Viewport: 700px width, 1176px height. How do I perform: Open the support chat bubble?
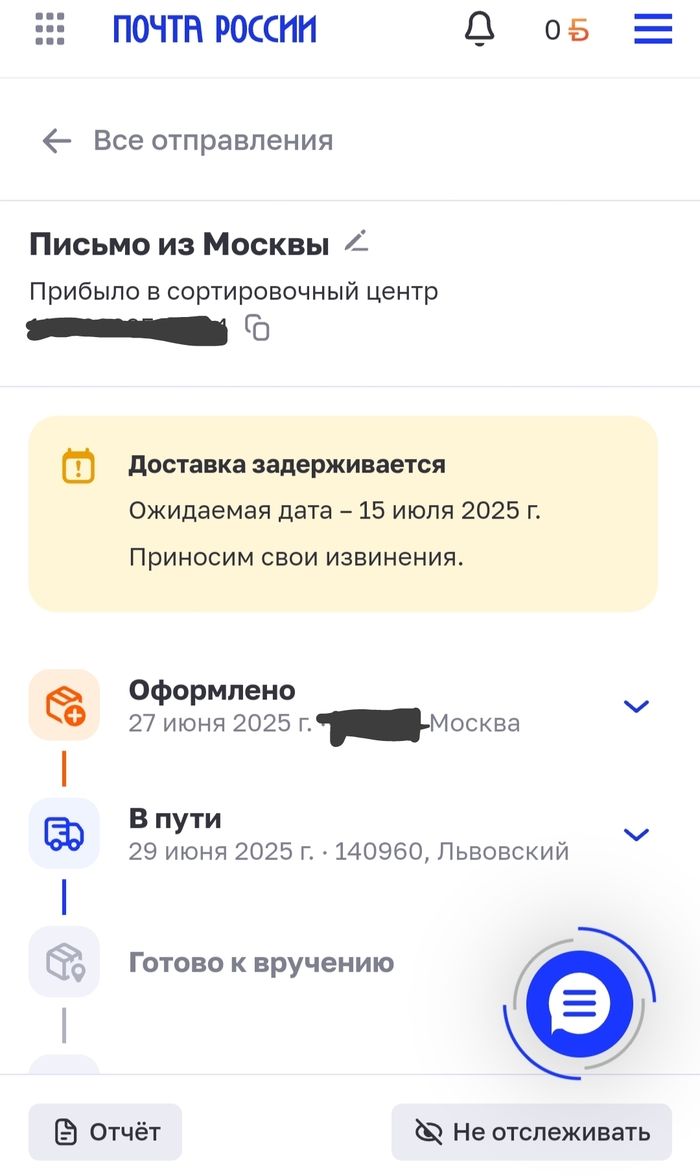click(x=579, y=1004)
